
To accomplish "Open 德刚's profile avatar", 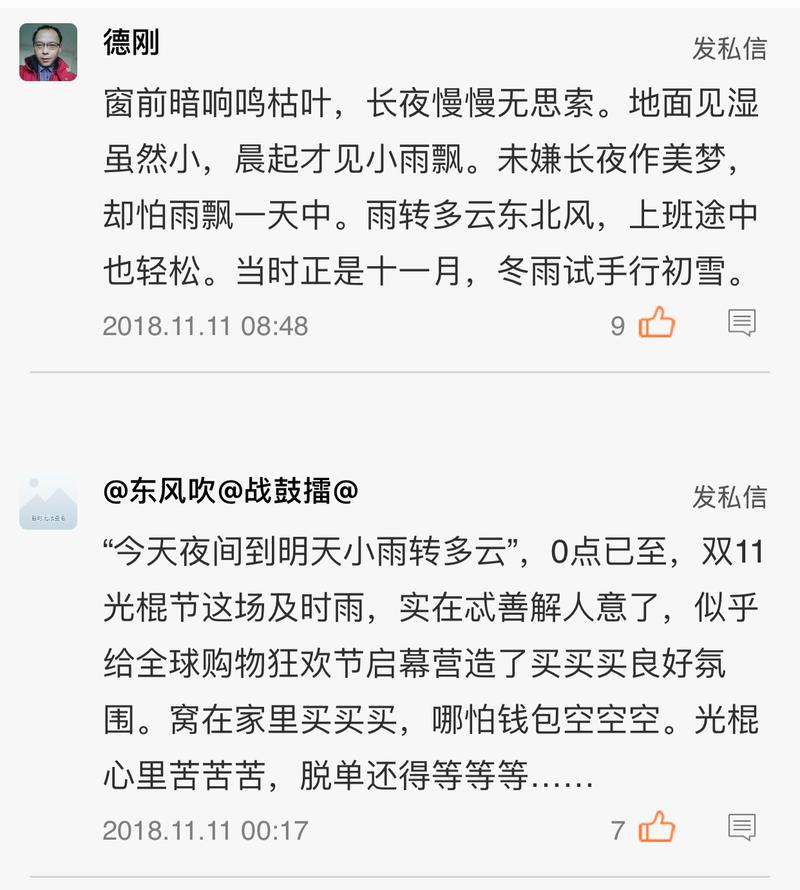I will point(48,52).
